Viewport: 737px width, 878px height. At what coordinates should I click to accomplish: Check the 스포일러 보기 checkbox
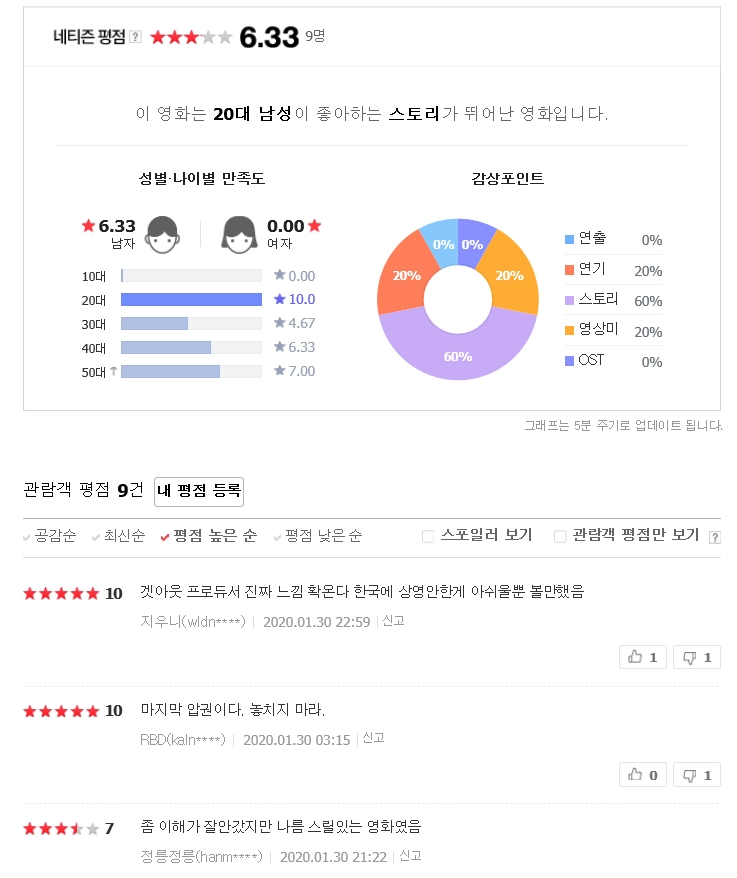pyautogui.click(x=428, y=536)
